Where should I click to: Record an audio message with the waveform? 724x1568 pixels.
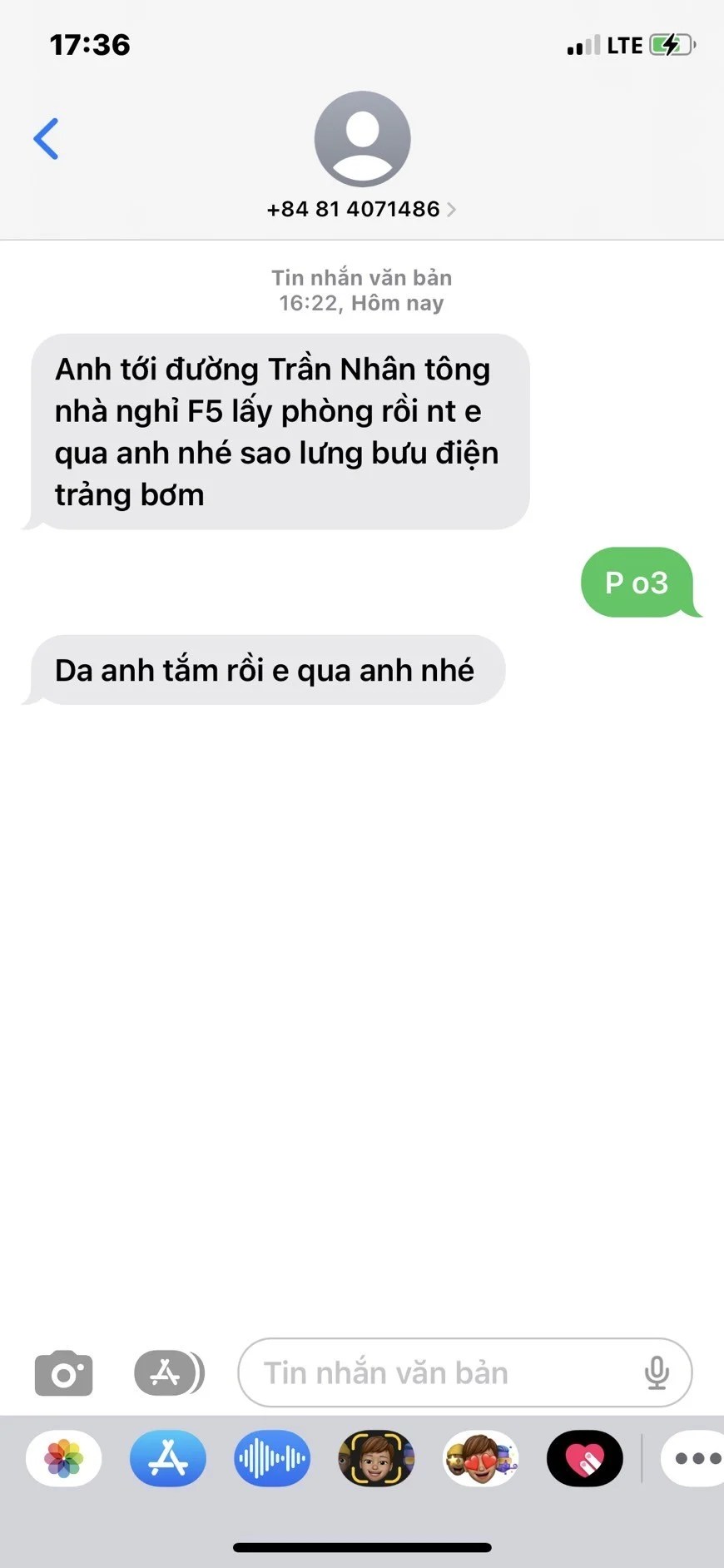(272, 1458)
